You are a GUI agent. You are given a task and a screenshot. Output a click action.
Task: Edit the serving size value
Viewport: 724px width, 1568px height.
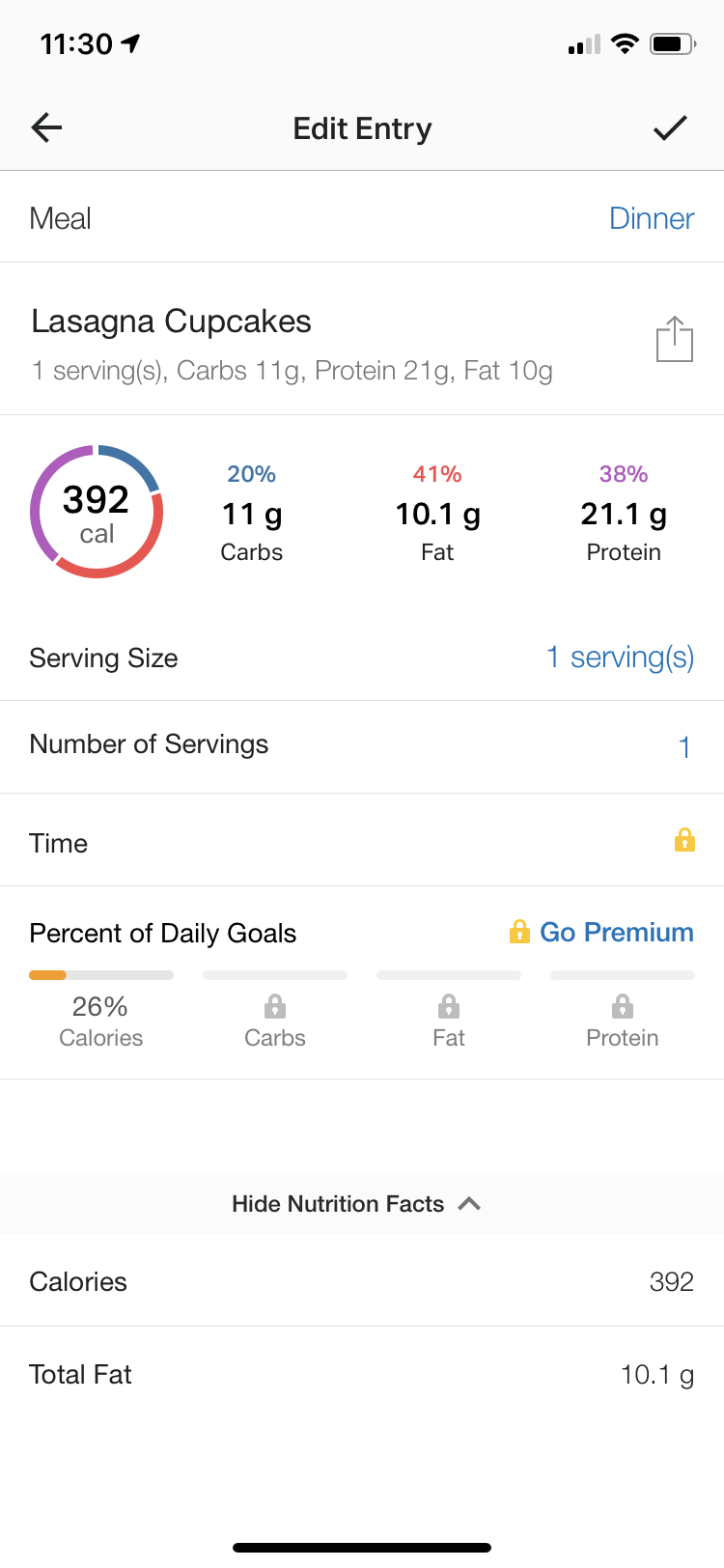620,658
